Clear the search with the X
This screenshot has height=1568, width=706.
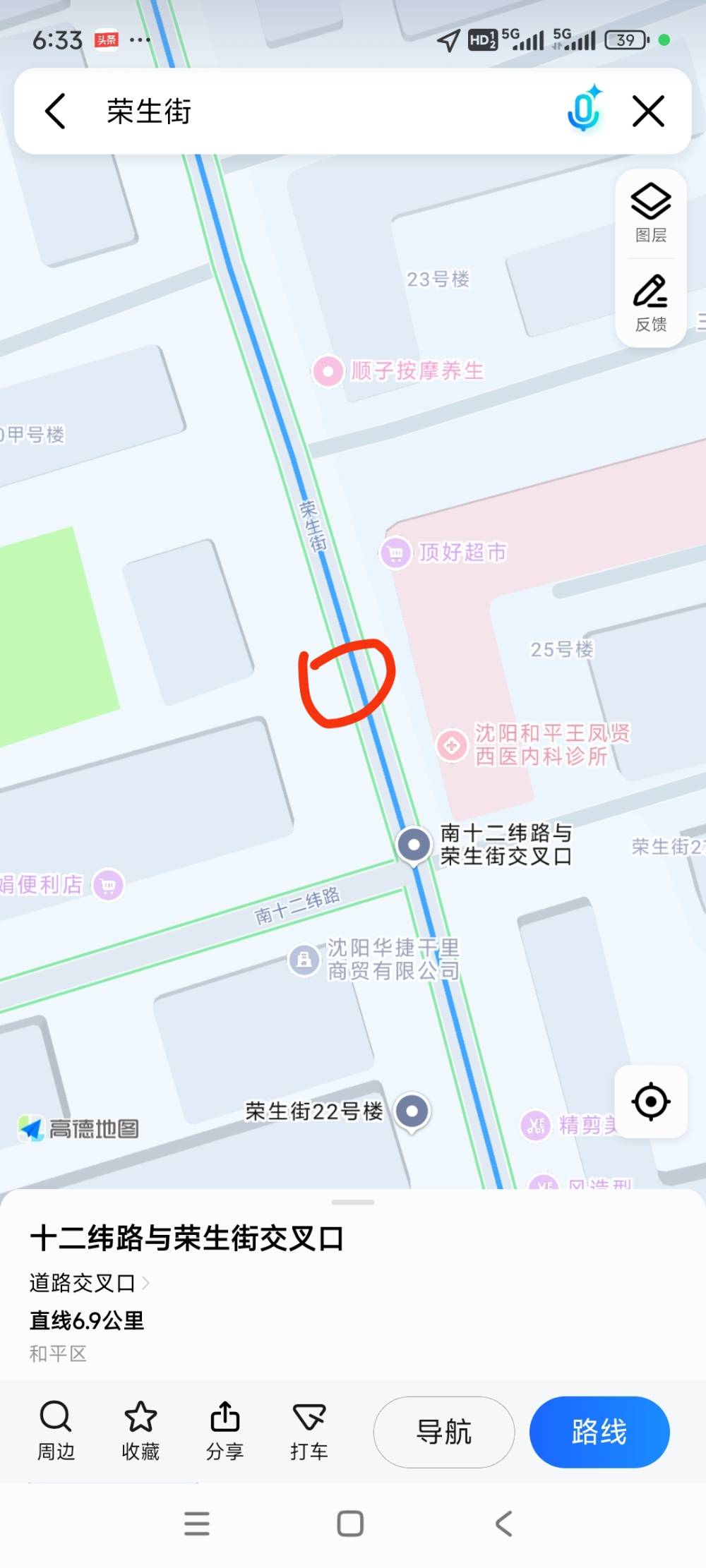(648, 111)
